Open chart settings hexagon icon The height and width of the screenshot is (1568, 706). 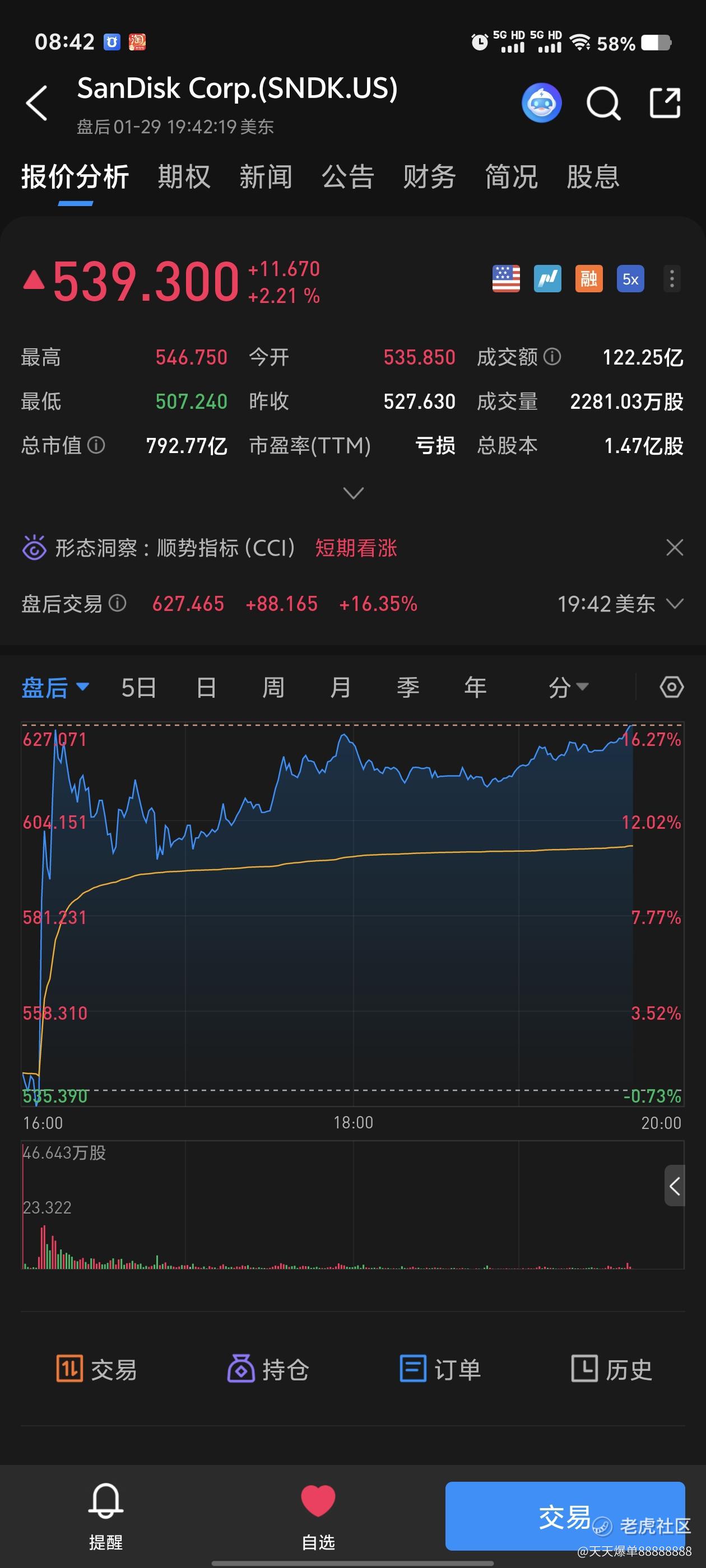click(671, 688)
